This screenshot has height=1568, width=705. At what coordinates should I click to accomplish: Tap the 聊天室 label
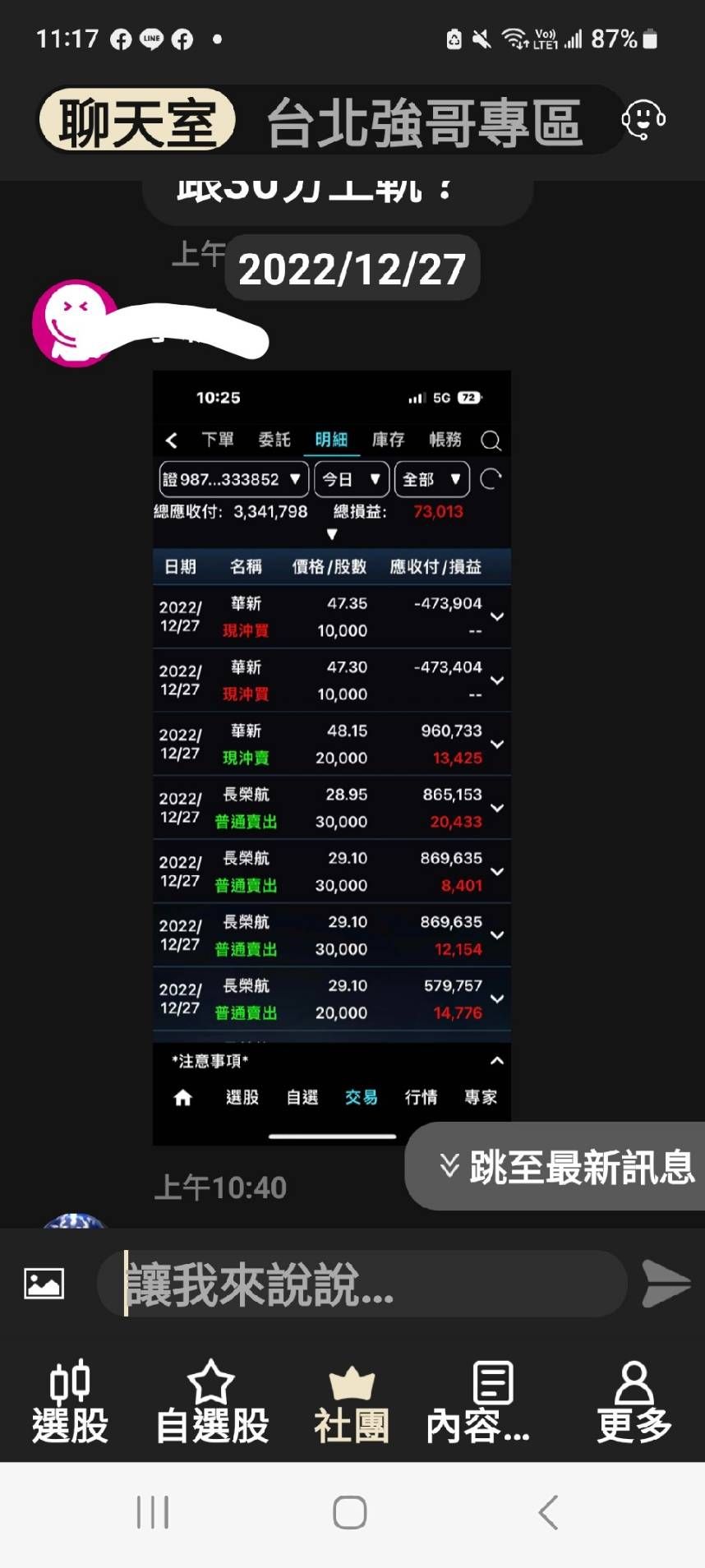click(137, 122)
